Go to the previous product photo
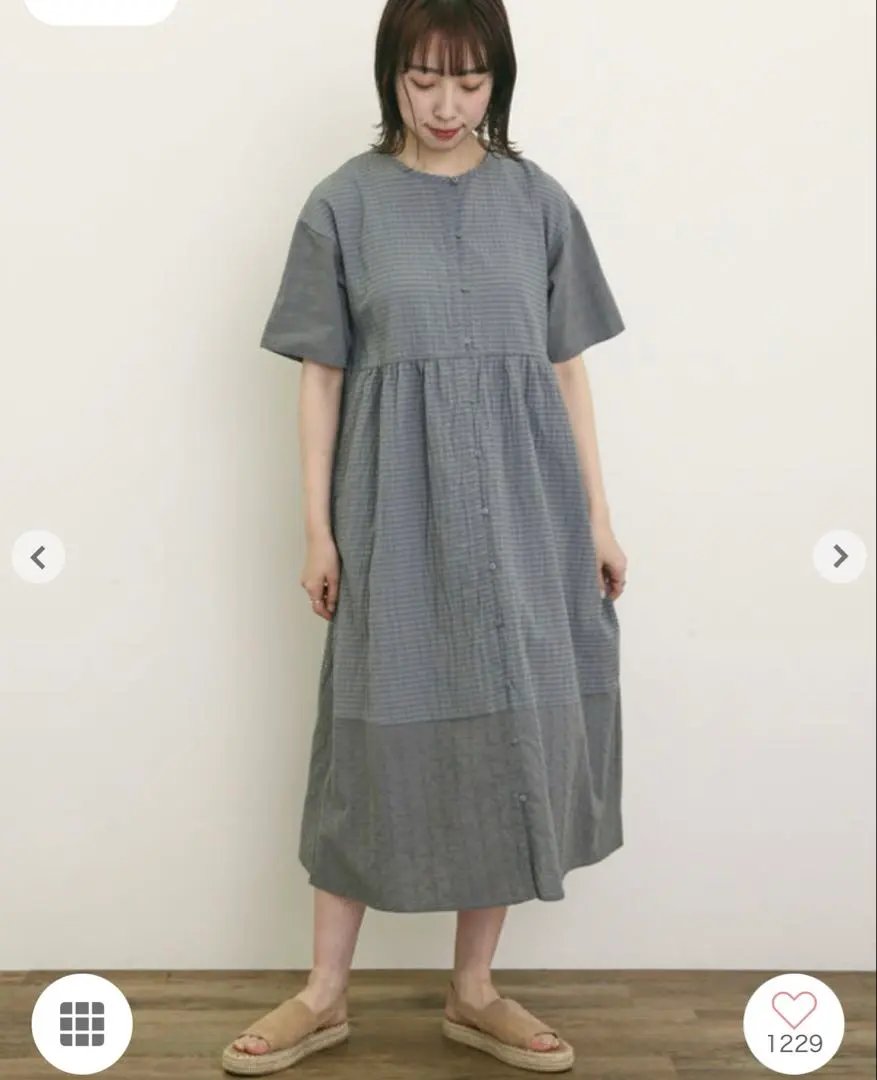This screenshot has height=1080, width=877. [x=38, y=557]
